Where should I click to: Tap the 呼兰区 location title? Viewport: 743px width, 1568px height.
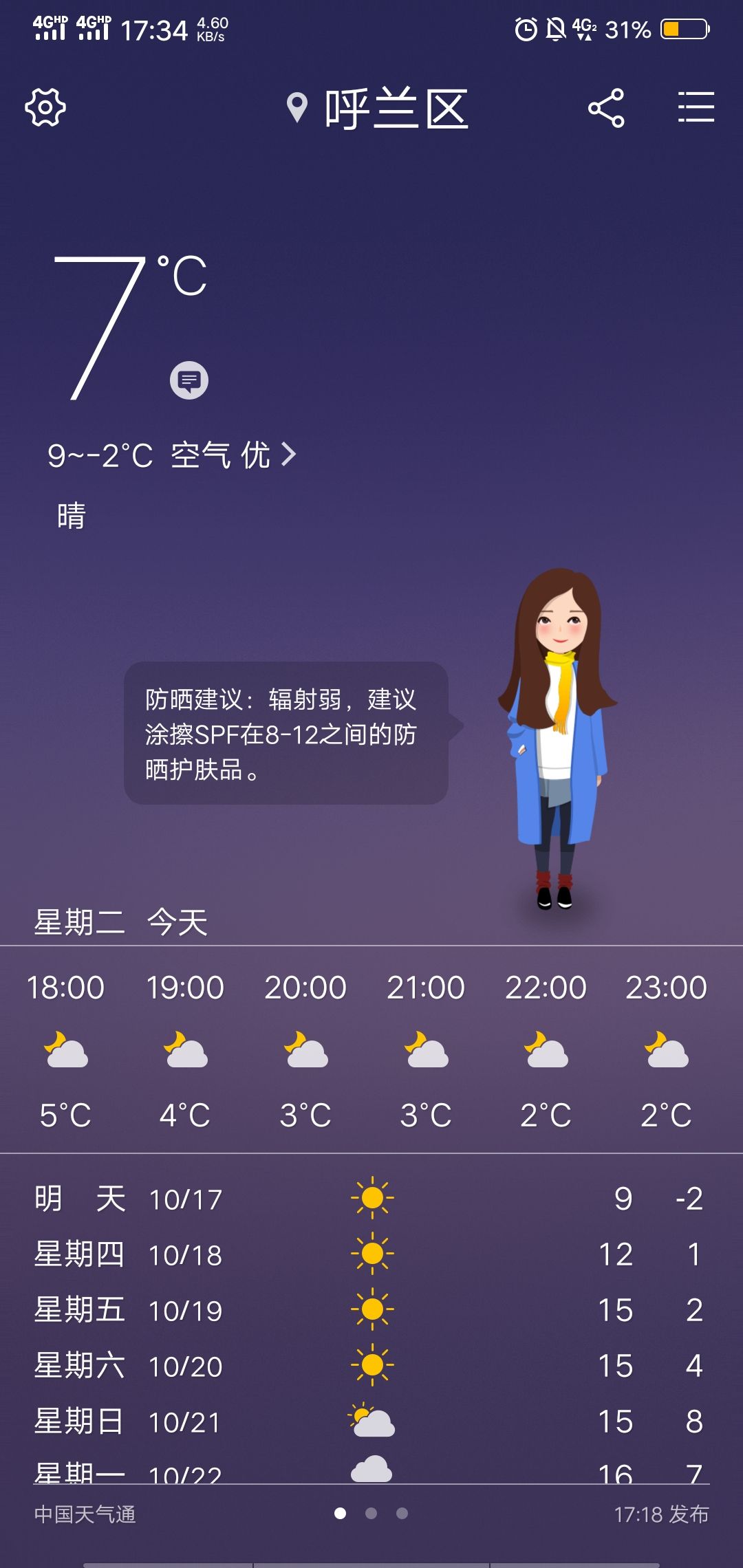(x=378, y=109)
